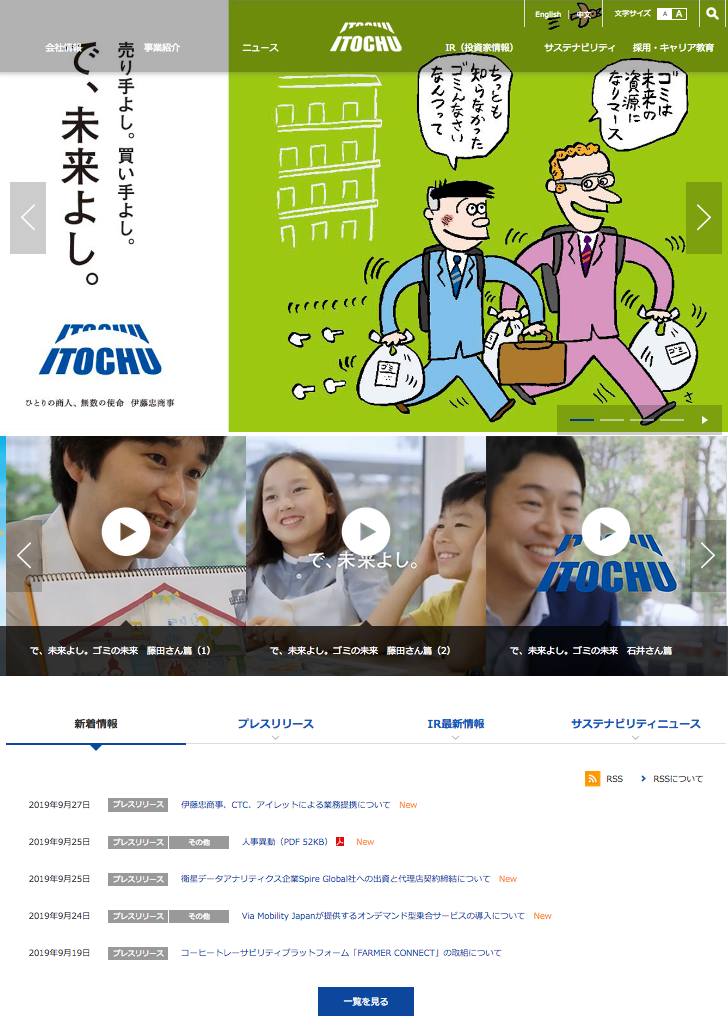Play the 藤田さん篇（2） video
Image resolution: width=728 pixels, height=1026 pixels.
[366, 532]
